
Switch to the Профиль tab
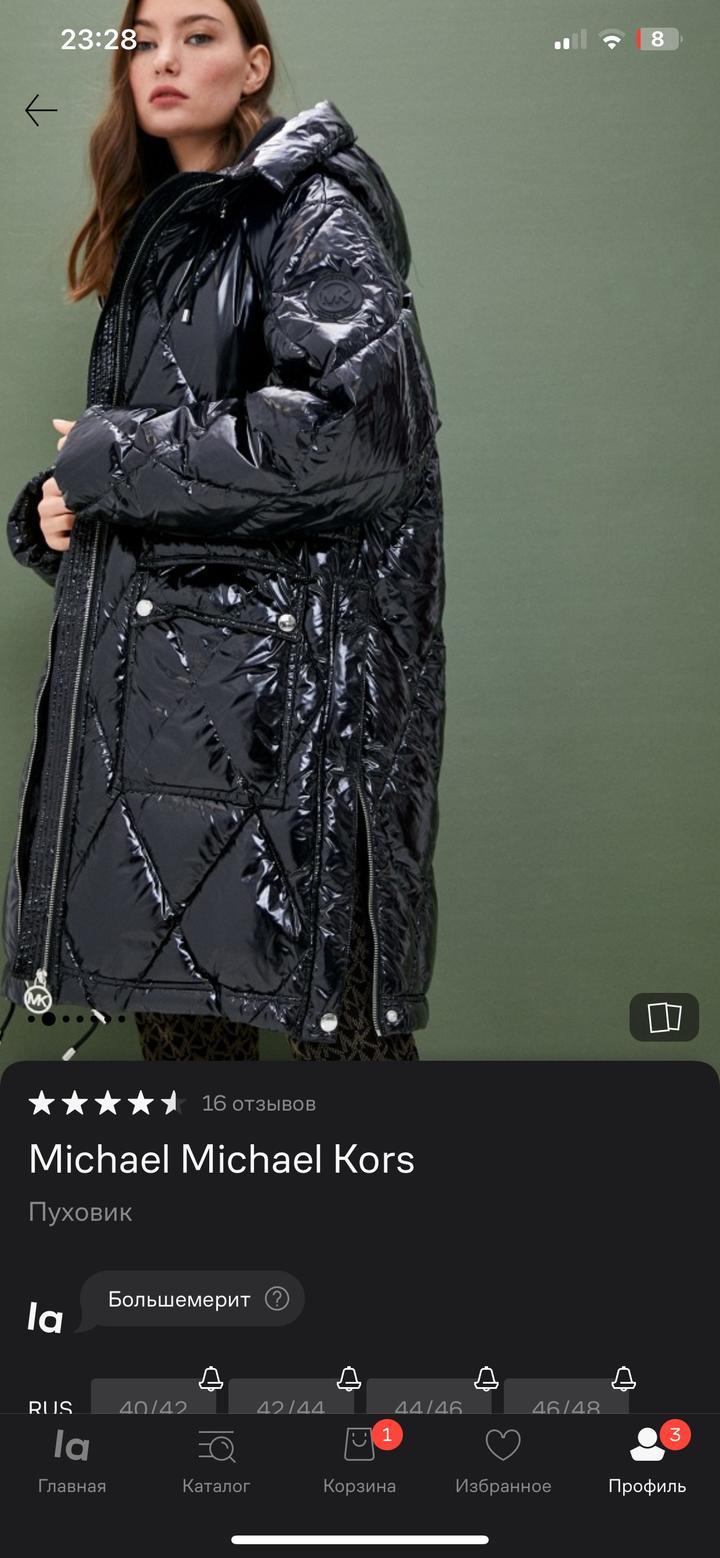point(647,1462)
